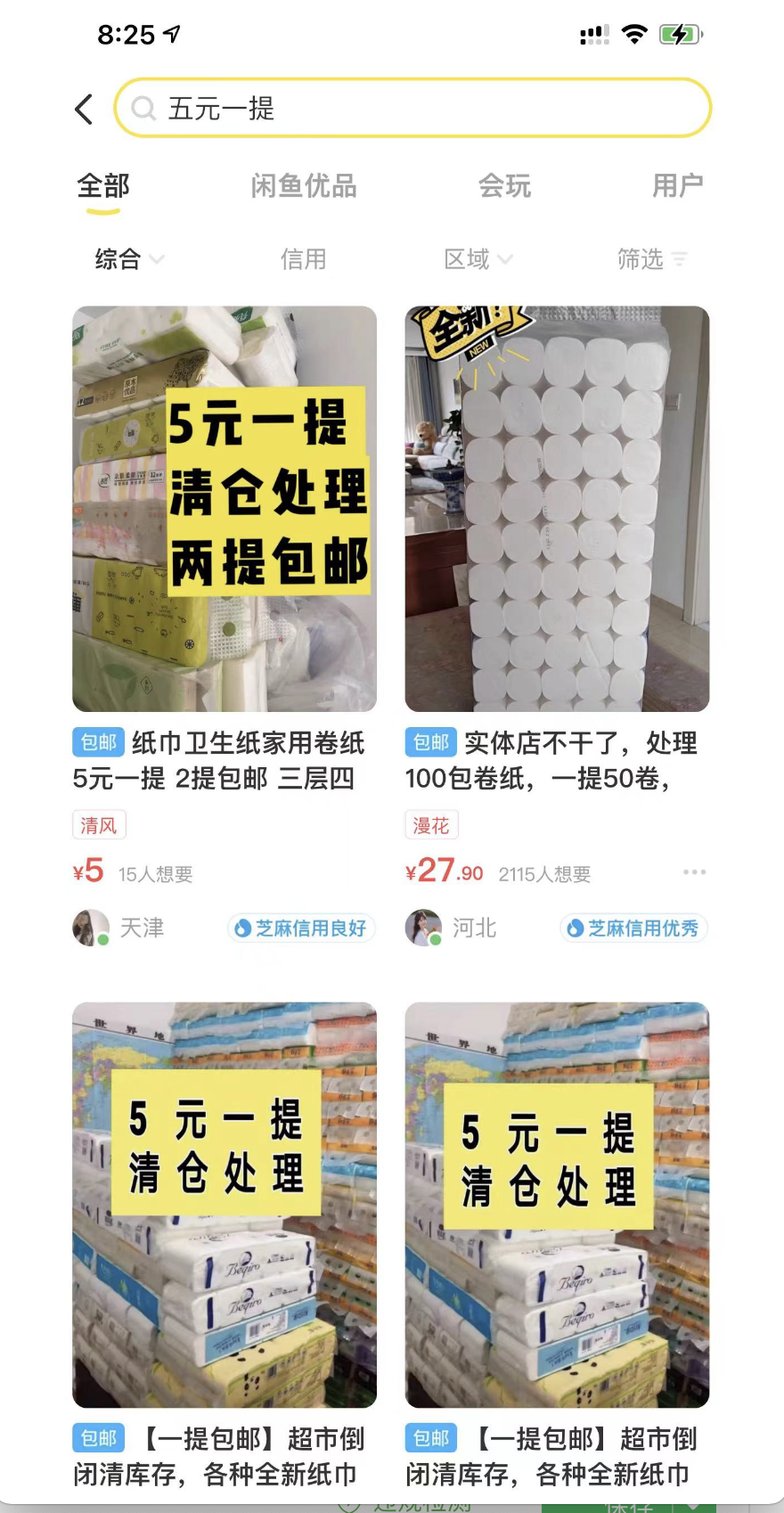This screenshot has height=1513, width=784.
Task: Select the 全部 tab
Action: tap(103, 186)
